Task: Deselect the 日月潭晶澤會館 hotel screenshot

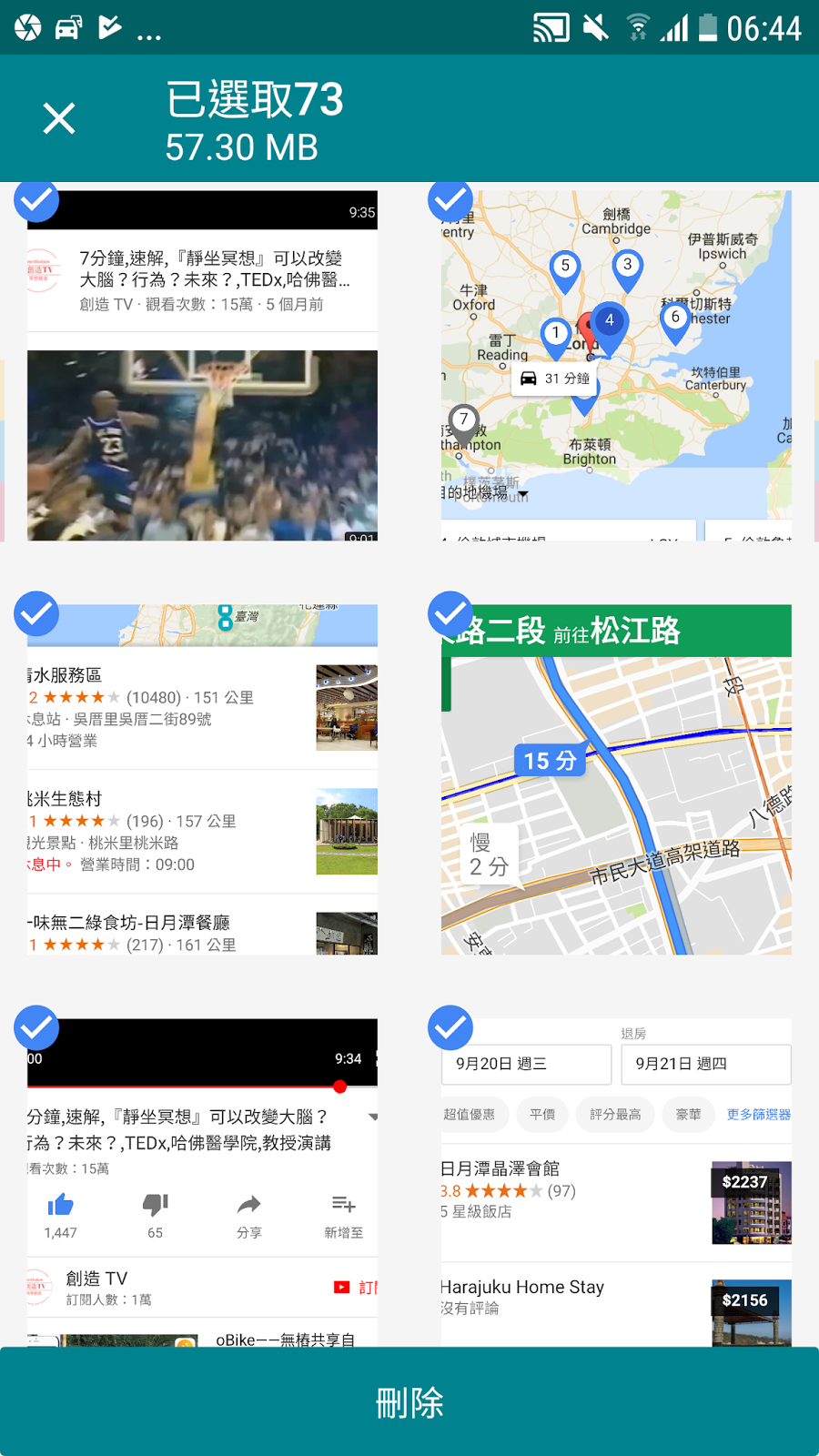Action: 450,1028
